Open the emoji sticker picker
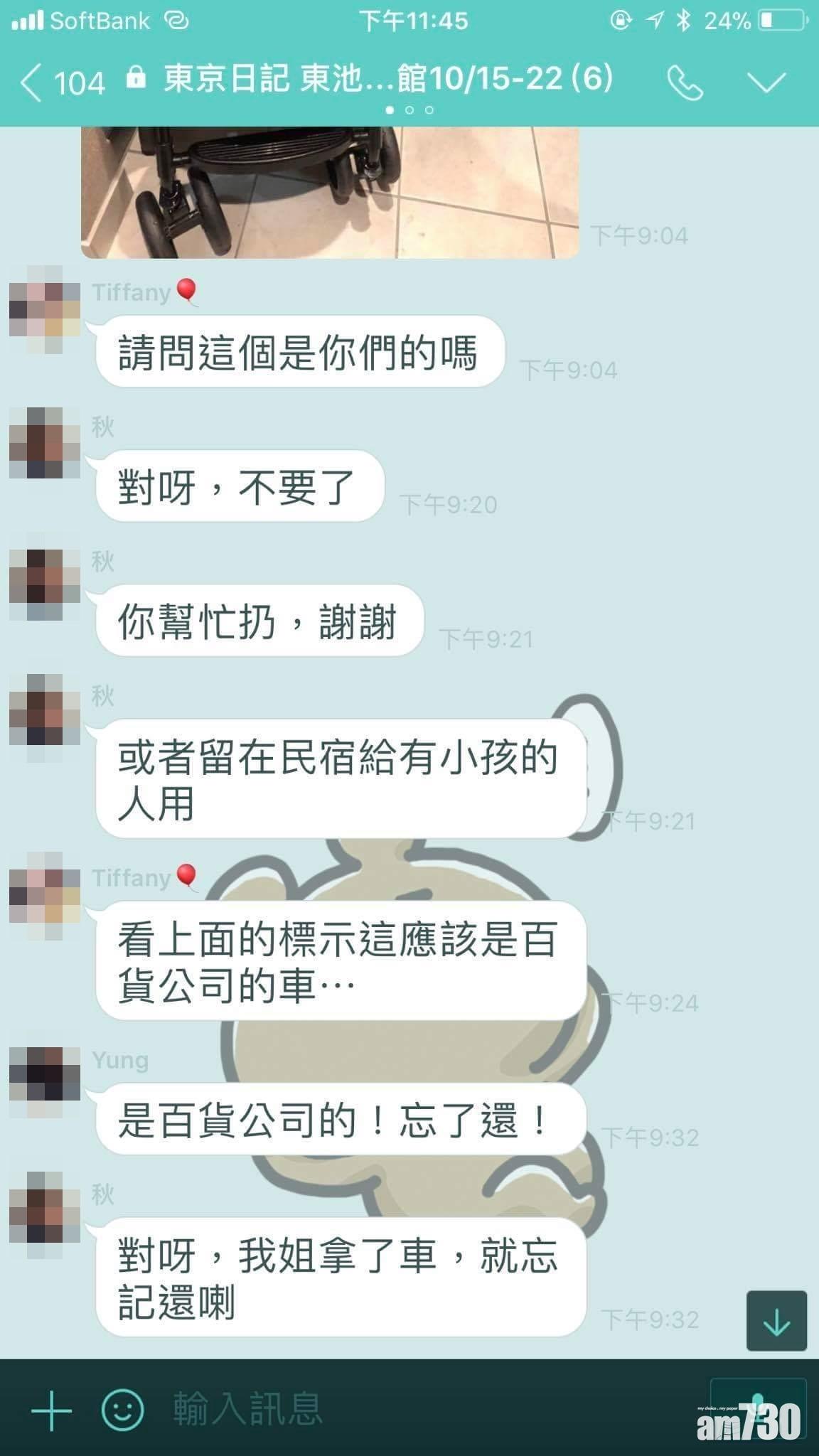The height and width of the screenshot is (1456, 819). [123, 1408]
